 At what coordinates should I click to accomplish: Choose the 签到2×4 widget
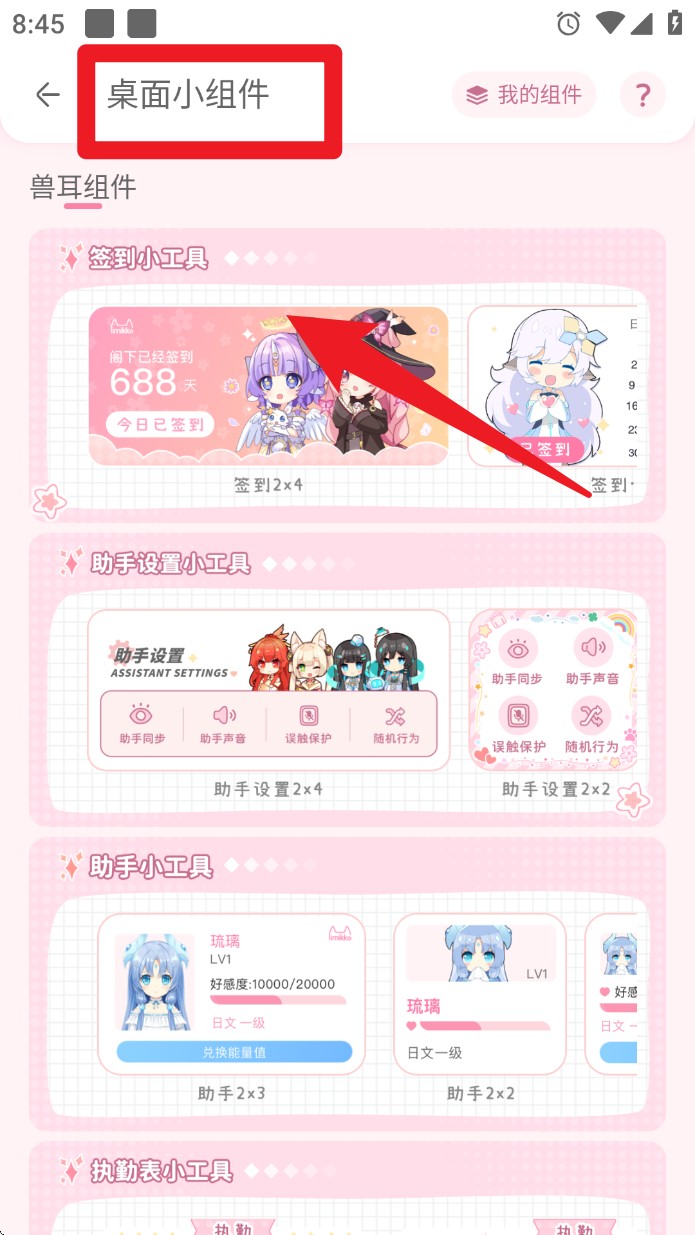tap(268, 386)
